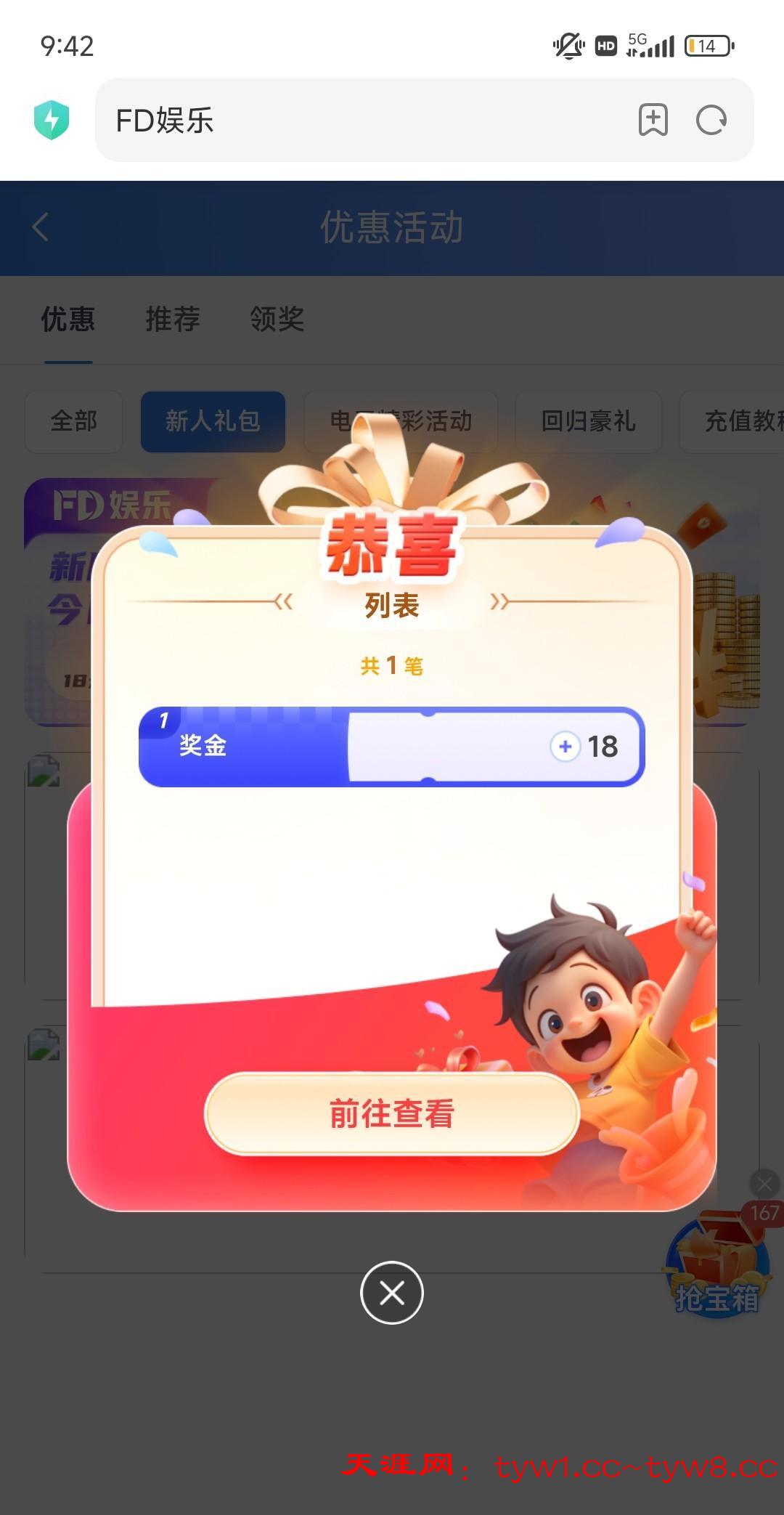Dismiss the 抢宝箱 floating widget
784x1515 pixels.
point(764,1184)
